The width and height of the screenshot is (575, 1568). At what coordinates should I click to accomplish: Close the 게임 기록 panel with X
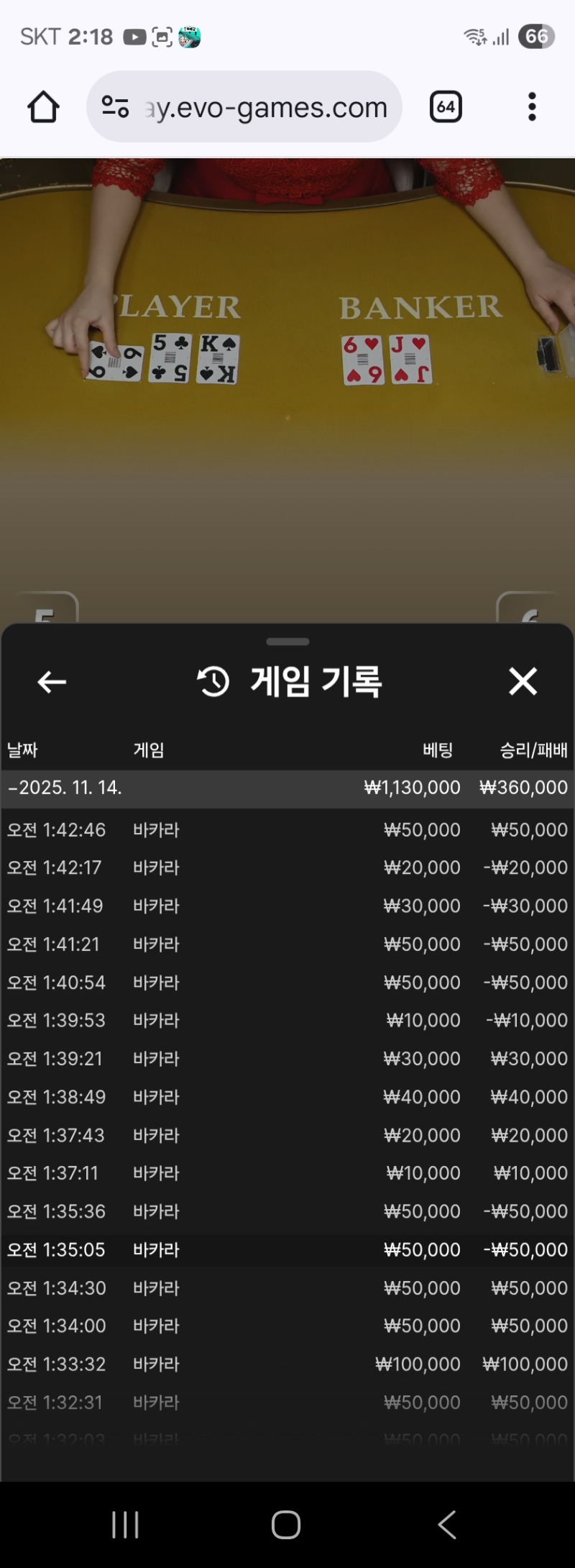523,682
